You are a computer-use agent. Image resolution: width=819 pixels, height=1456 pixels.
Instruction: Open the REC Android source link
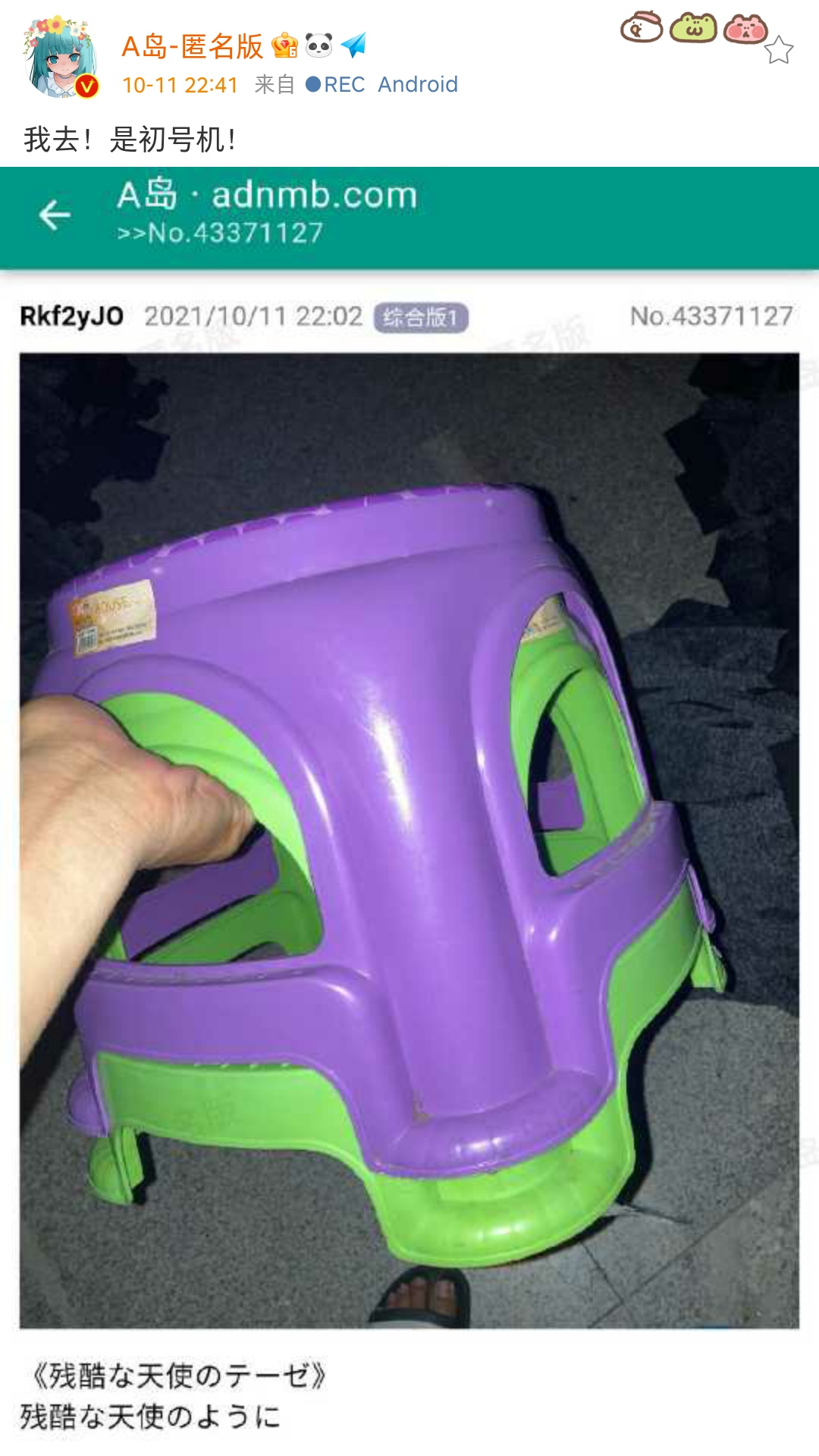382,84
